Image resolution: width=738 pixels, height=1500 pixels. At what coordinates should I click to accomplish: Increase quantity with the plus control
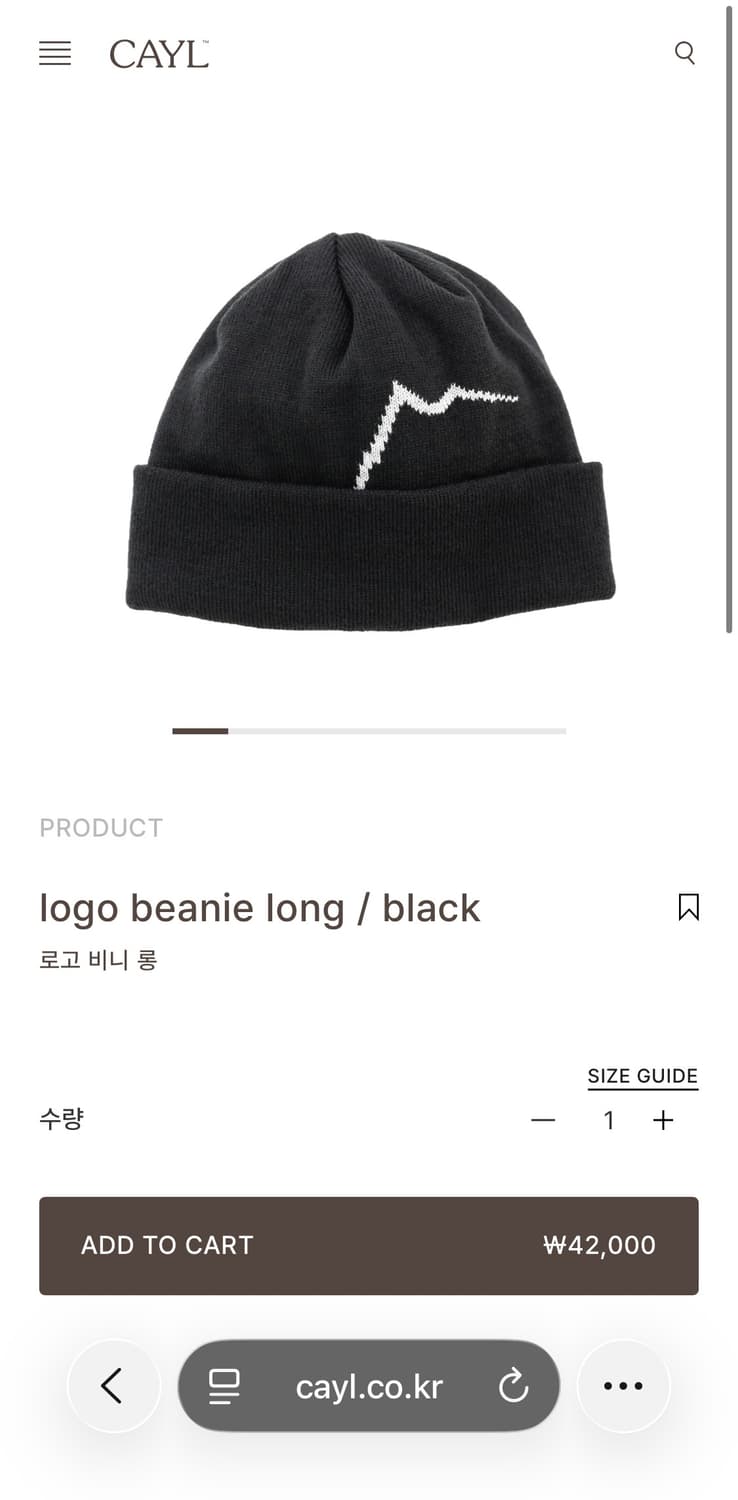click(x=662, y=1120)
